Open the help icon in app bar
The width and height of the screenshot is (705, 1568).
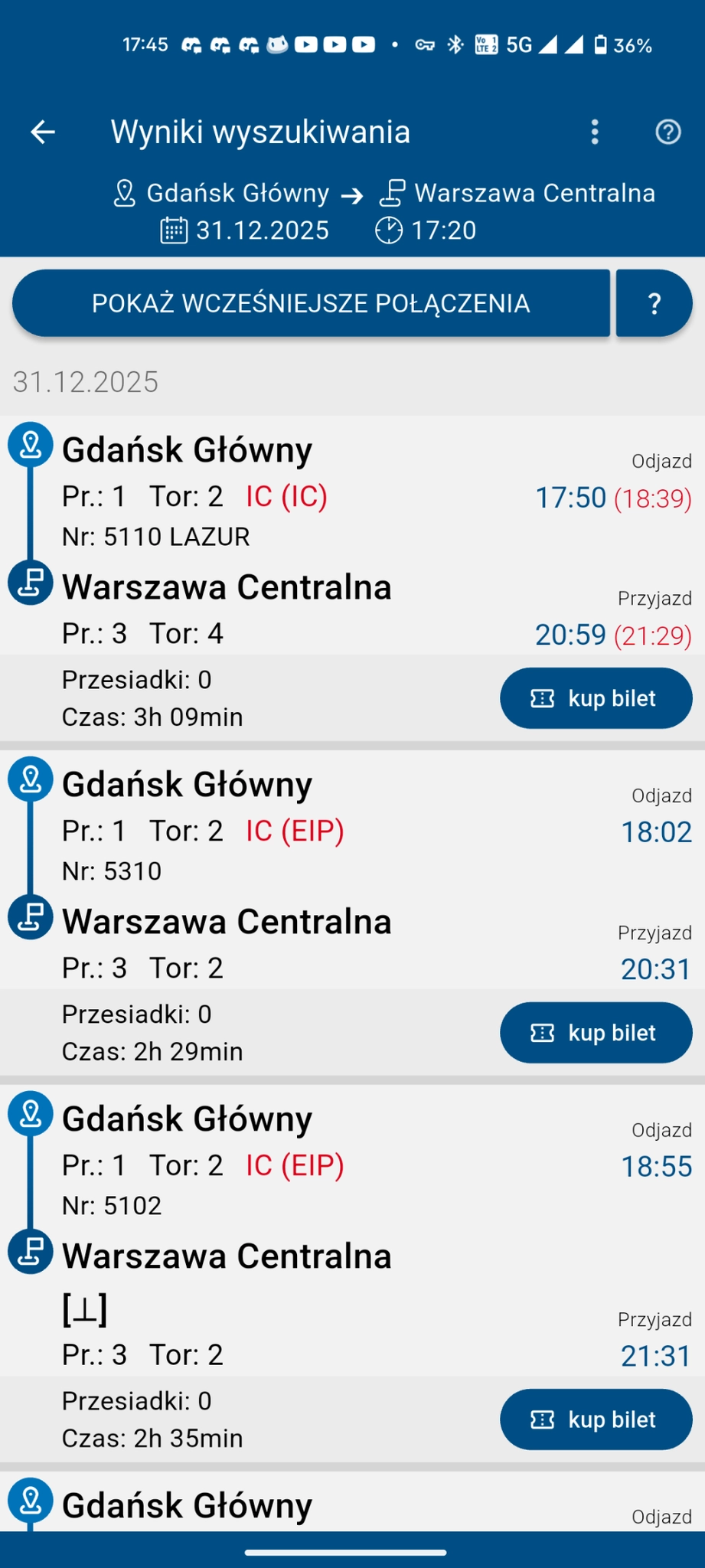(667, 132)
